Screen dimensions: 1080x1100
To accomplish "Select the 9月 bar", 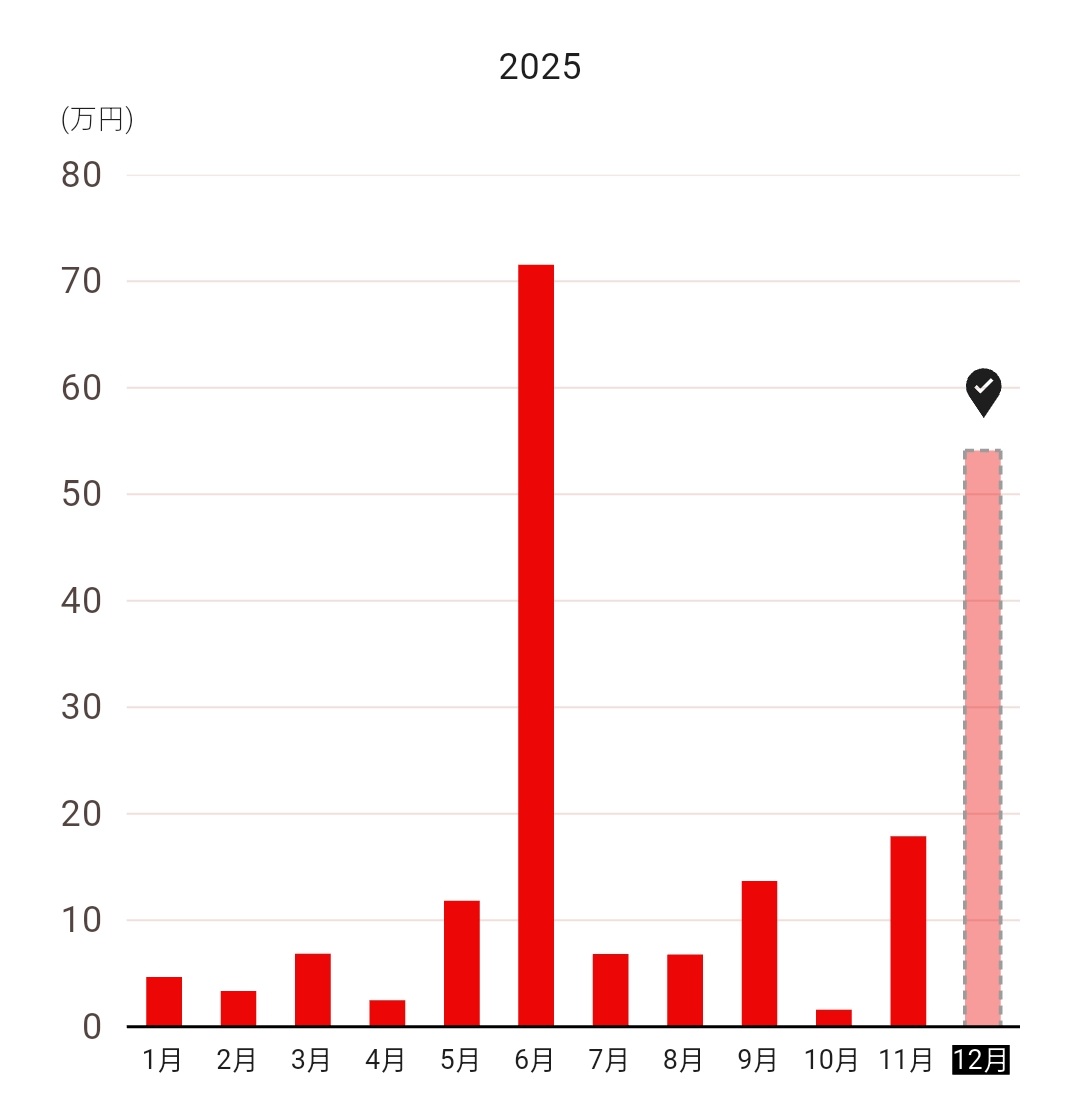I will (x=759, y=953).
